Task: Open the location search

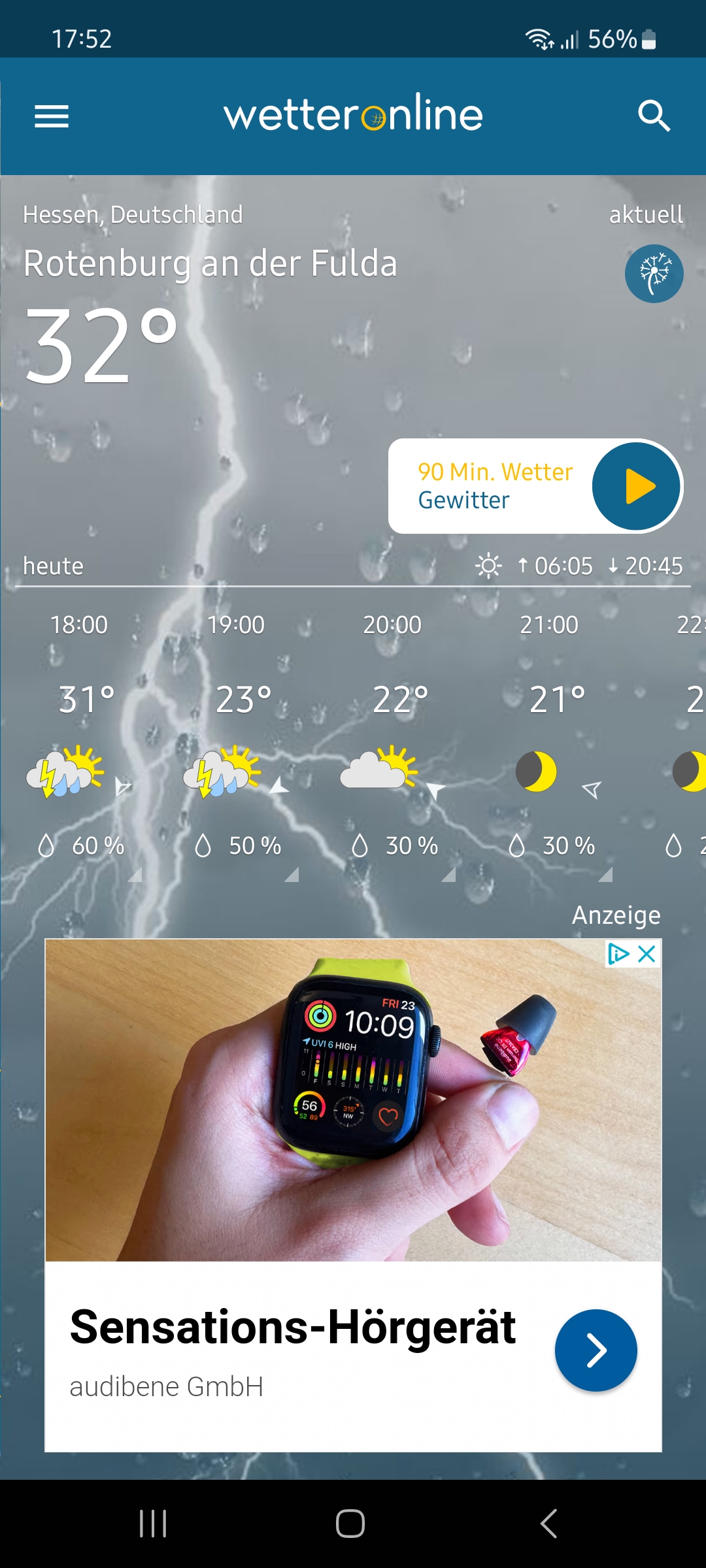Action: click(x=654, y=116)
